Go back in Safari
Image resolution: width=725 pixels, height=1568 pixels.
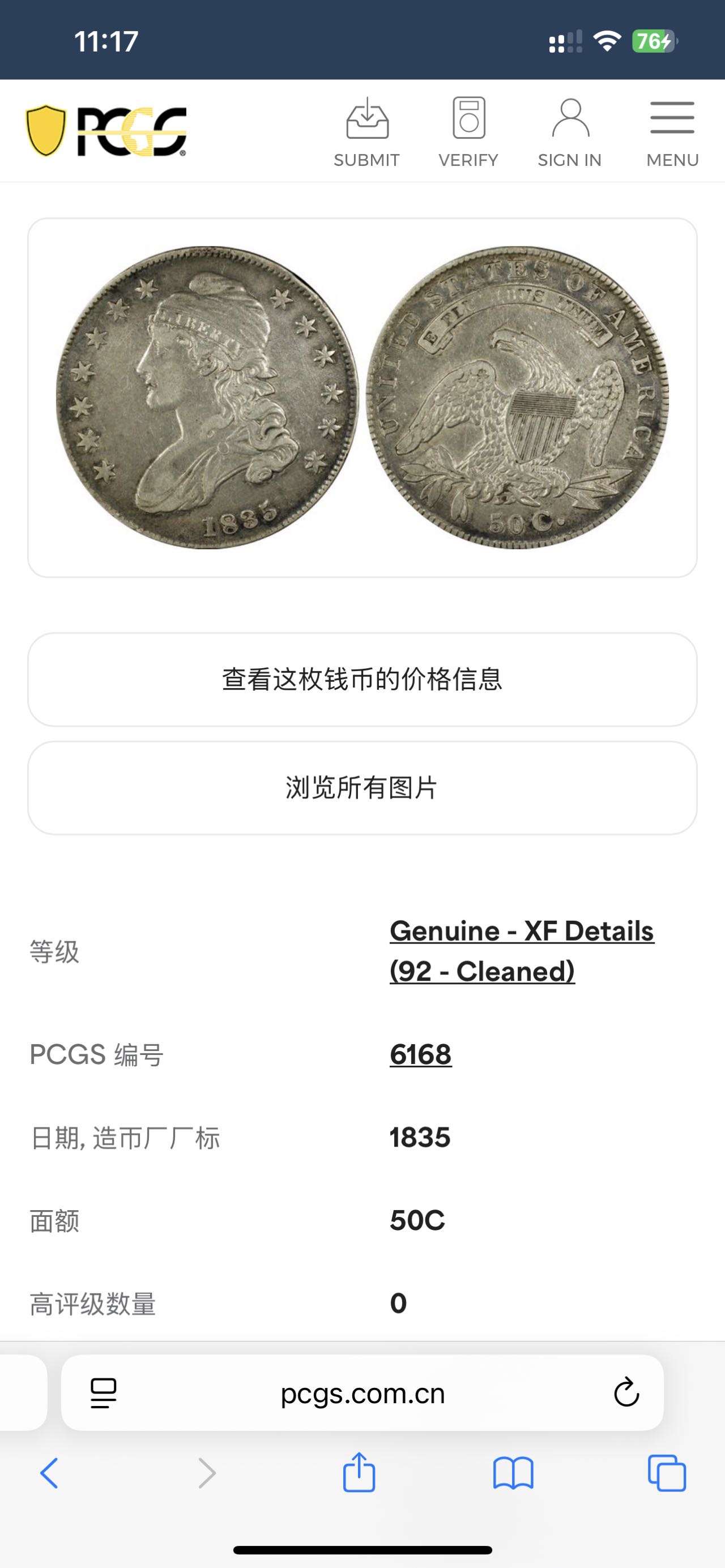[x=49, y=1473]
